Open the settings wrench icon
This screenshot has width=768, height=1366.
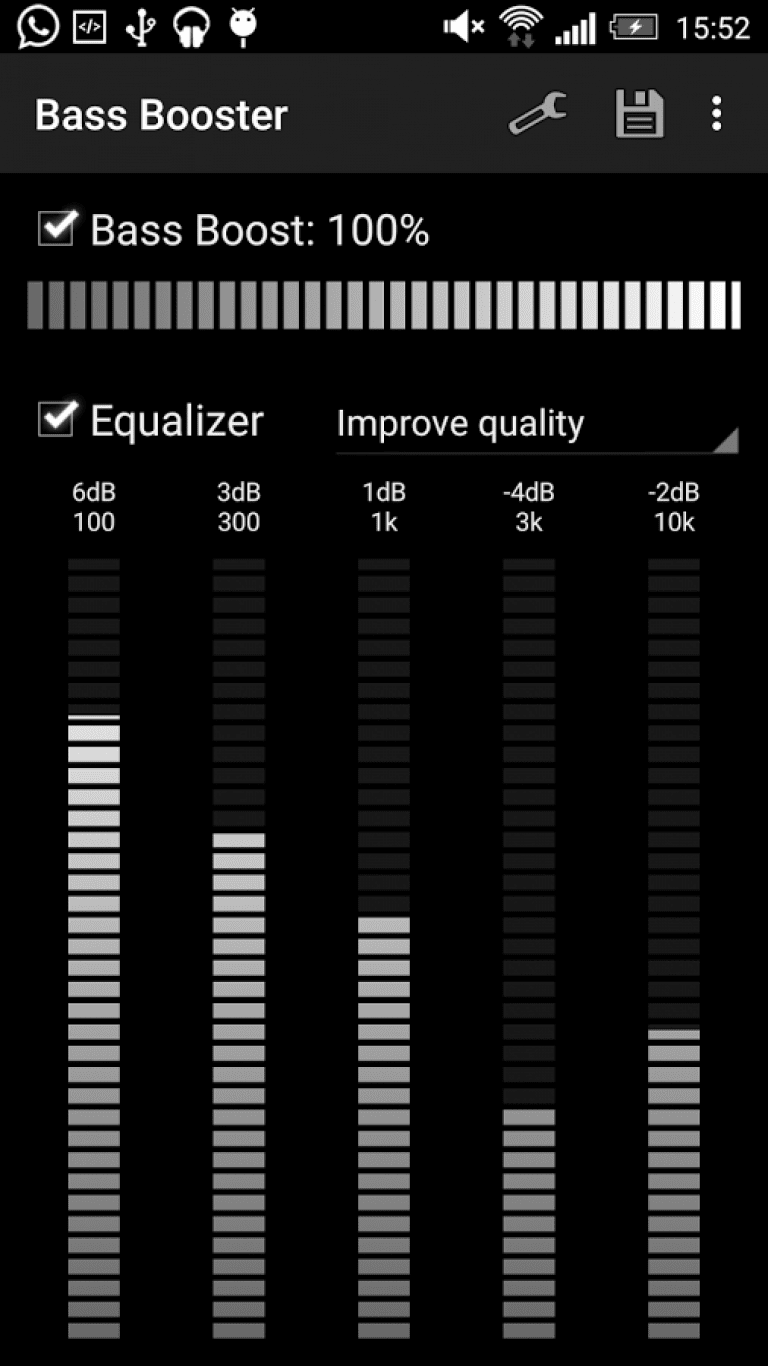[539, 112]
